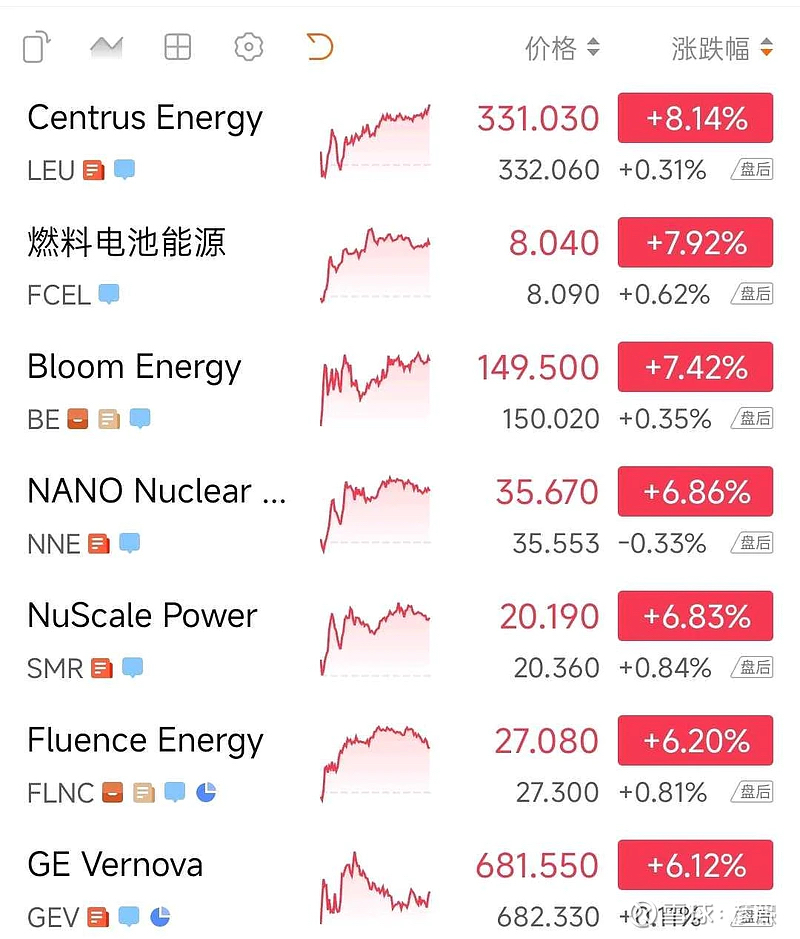Open Centrus Energy stock details

click(x=145, y=119)
